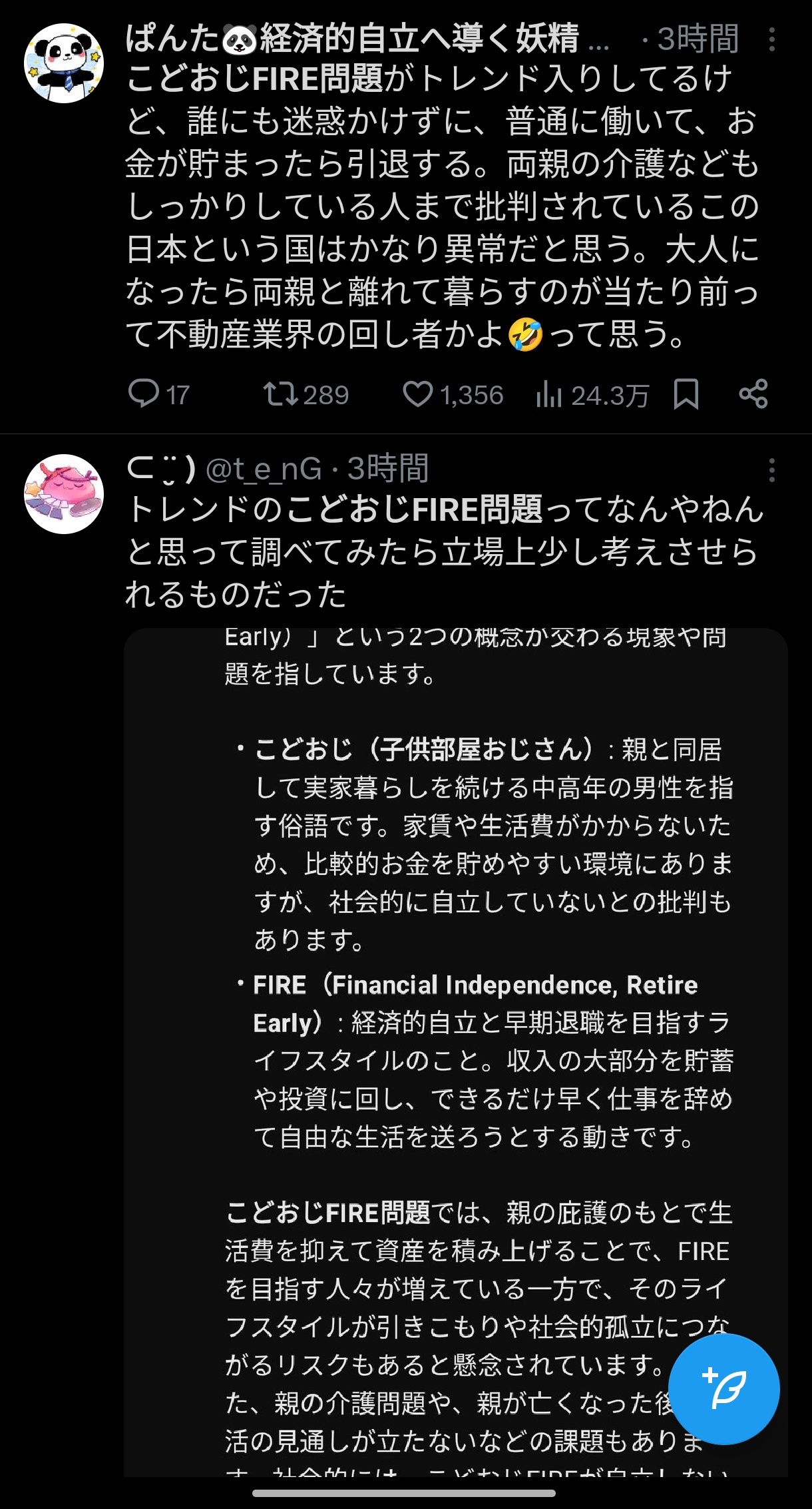Viewport: 812px width, 1509px height.
Task: Open こどおじFIRE問題 hashtag in ぱんた's post
Action: coord(254,79)
